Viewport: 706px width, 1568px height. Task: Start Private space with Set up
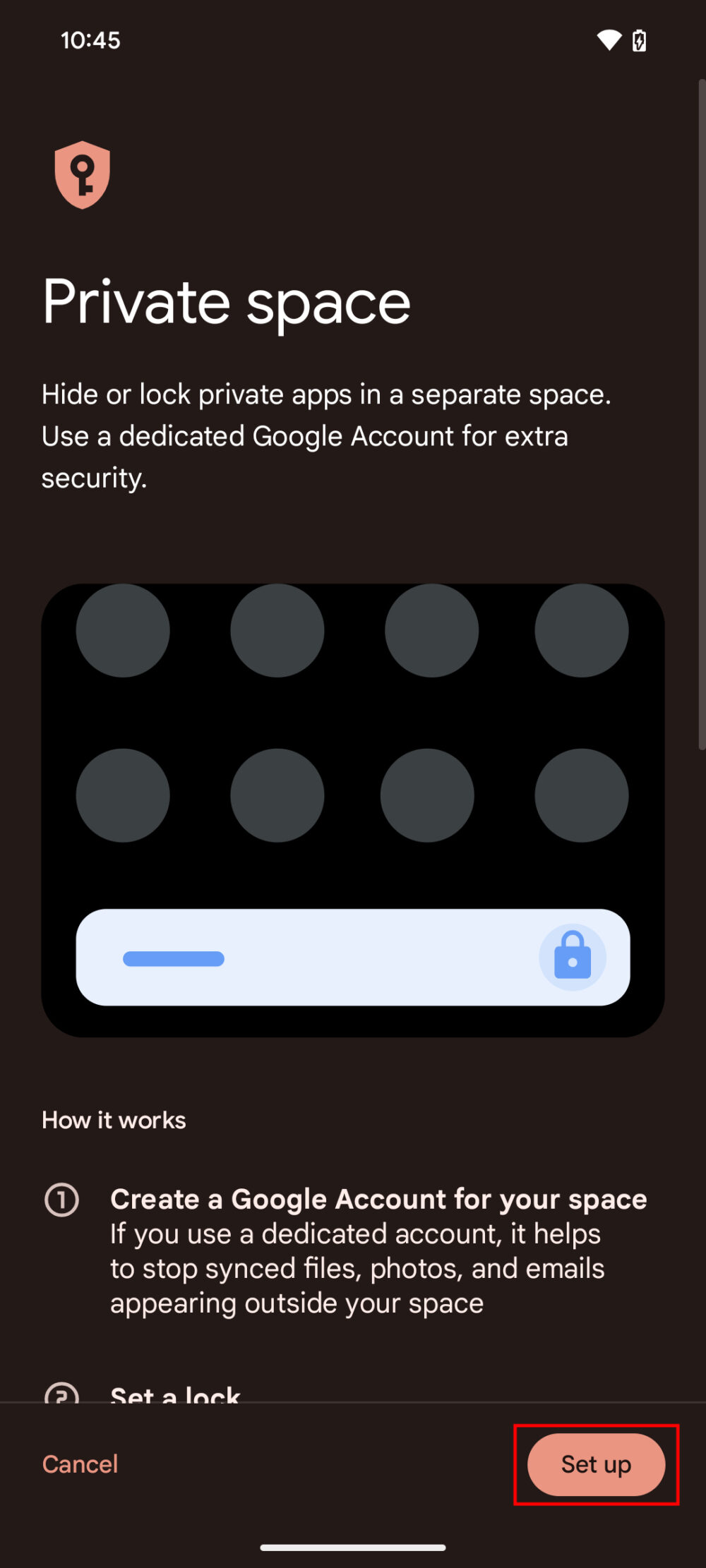coord(596,1464)
